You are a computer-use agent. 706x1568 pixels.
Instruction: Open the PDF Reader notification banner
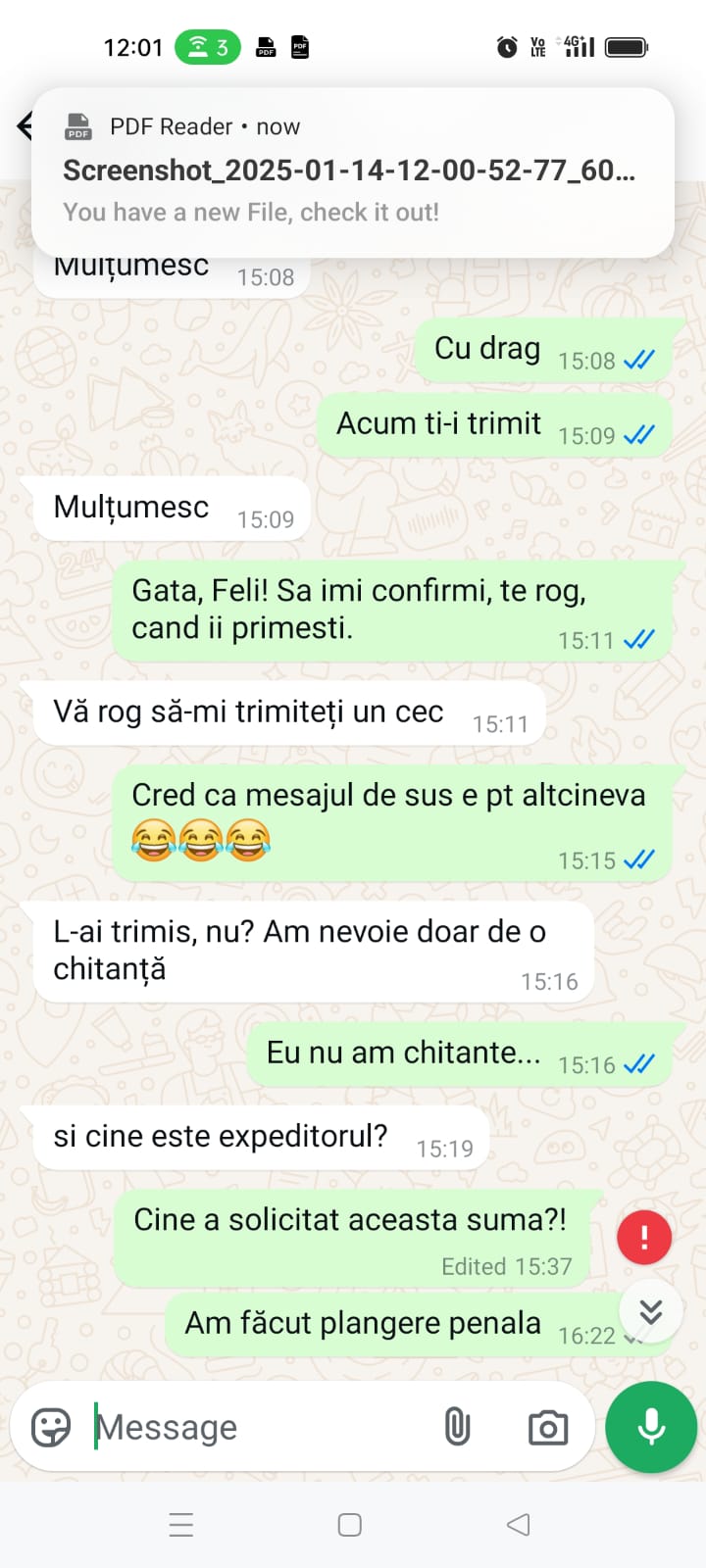point(353,172)
